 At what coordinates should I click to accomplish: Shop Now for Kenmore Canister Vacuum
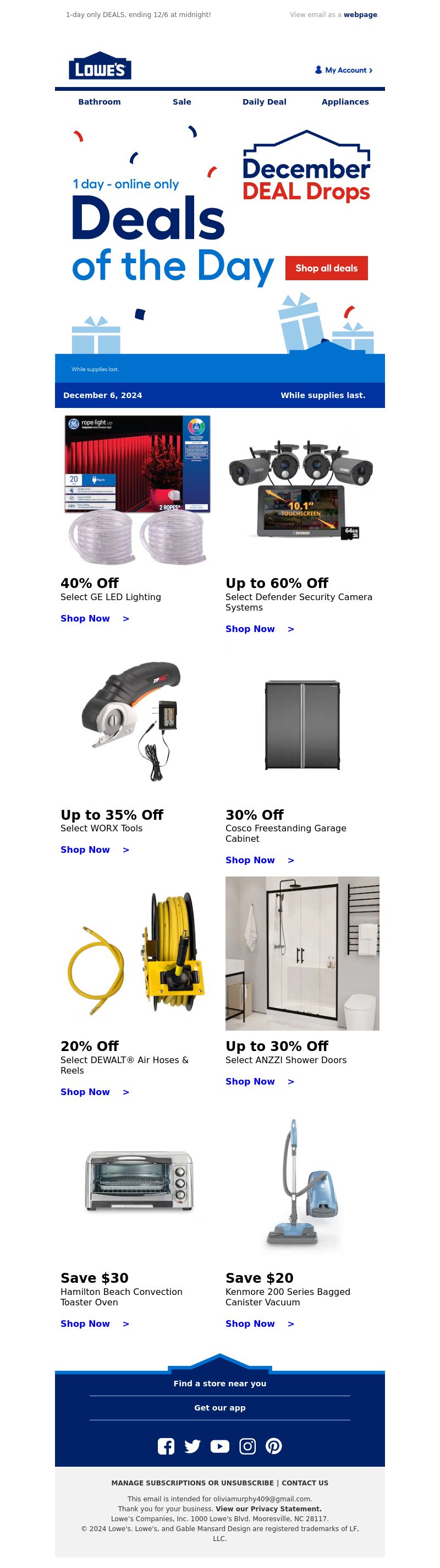[x=260, y=1324]
